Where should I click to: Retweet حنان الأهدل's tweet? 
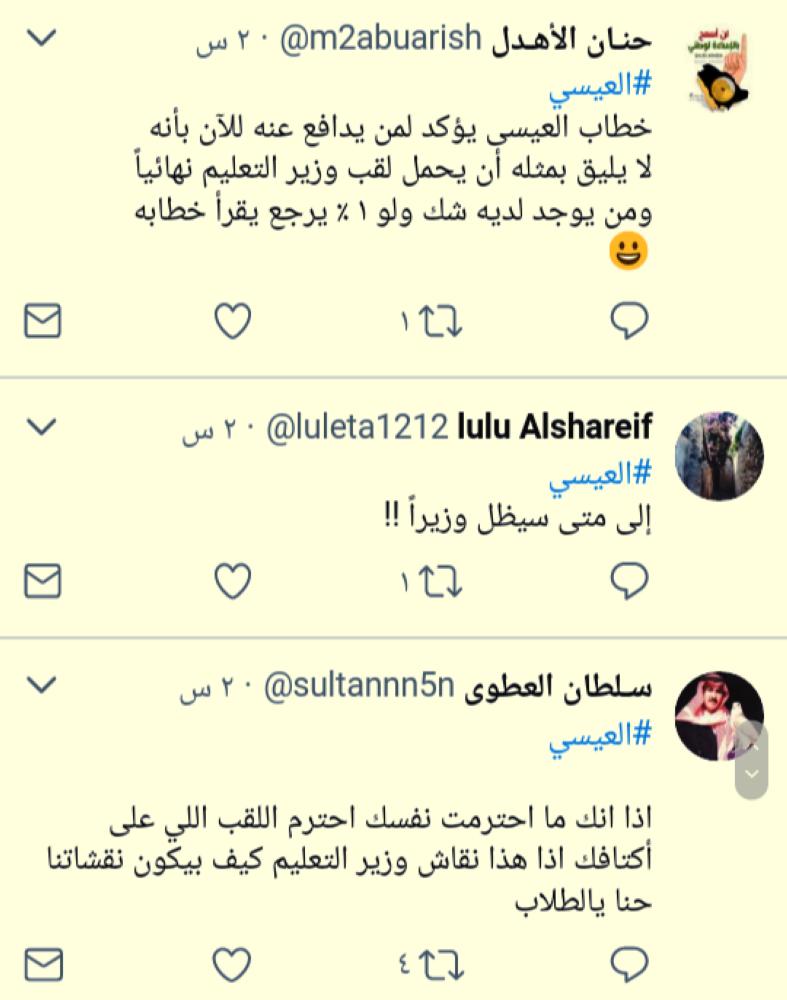pyautogui.click(x=437, y=321)
